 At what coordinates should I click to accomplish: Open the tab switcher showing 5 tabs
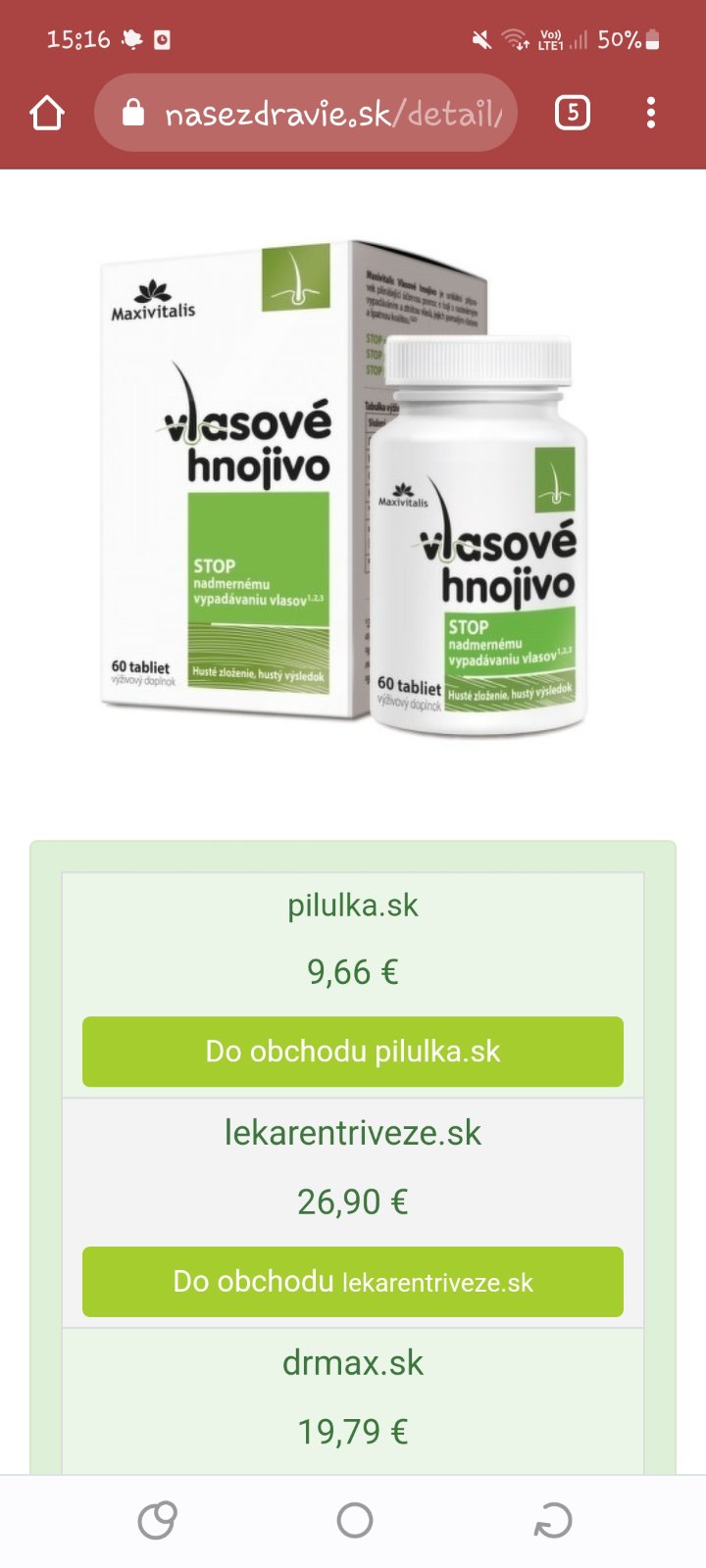pyautogui.click(x=573, y=114)
